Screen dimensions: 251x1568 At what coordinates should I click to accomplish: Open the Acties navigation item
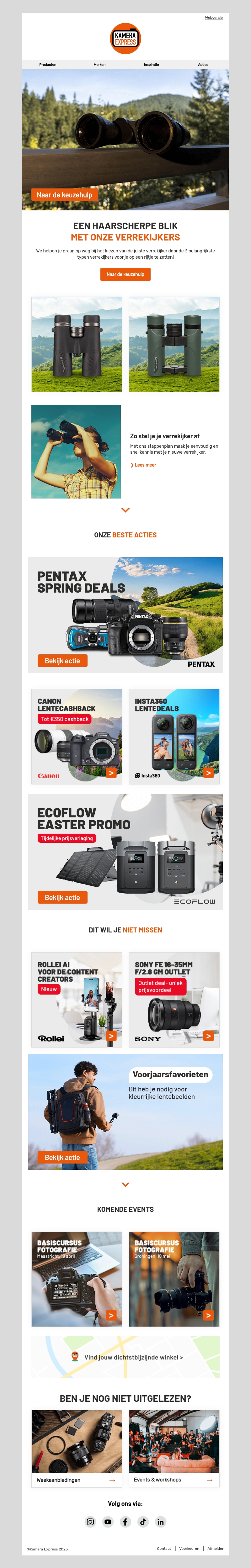(203, 65)
